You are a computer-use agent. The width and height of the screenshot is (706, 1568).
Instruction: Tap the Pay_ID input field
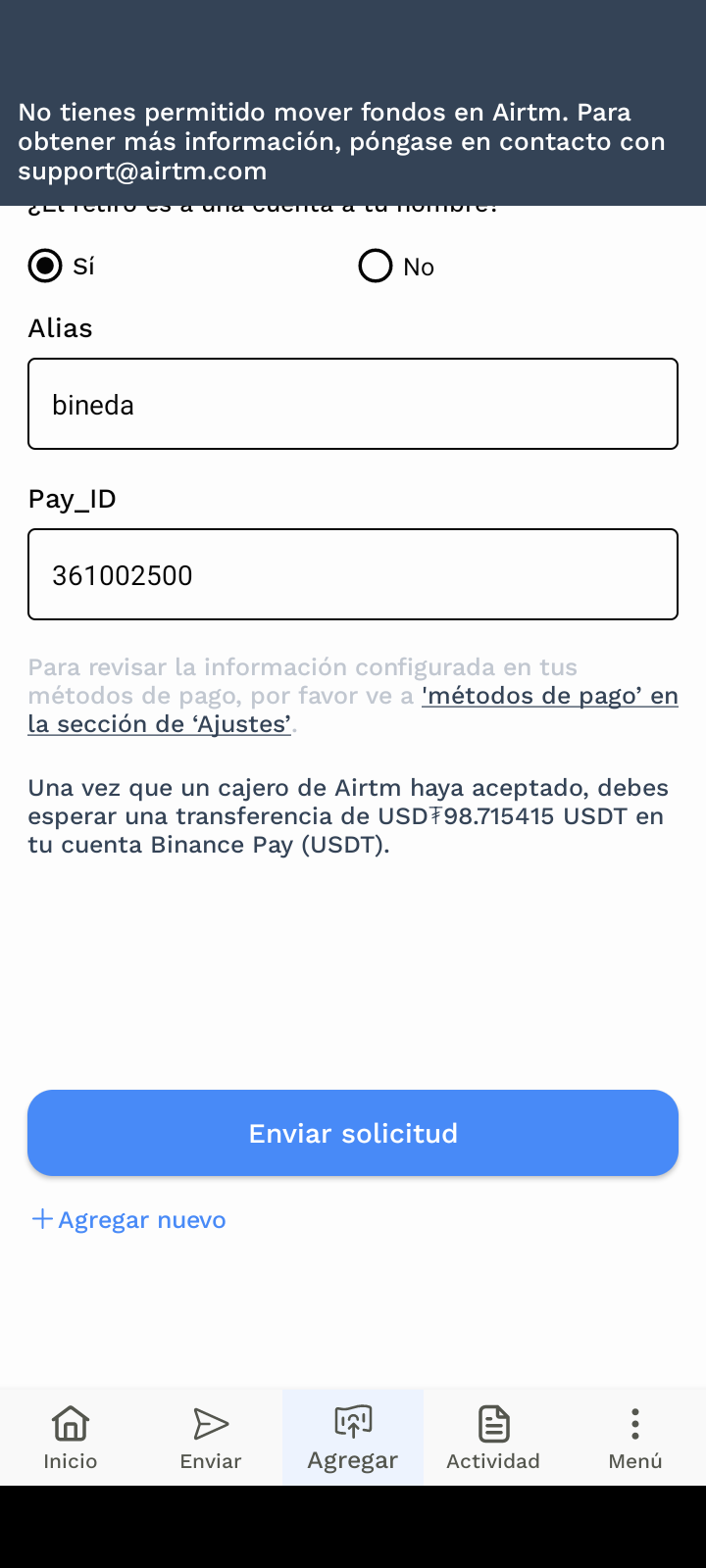(353, 574)
